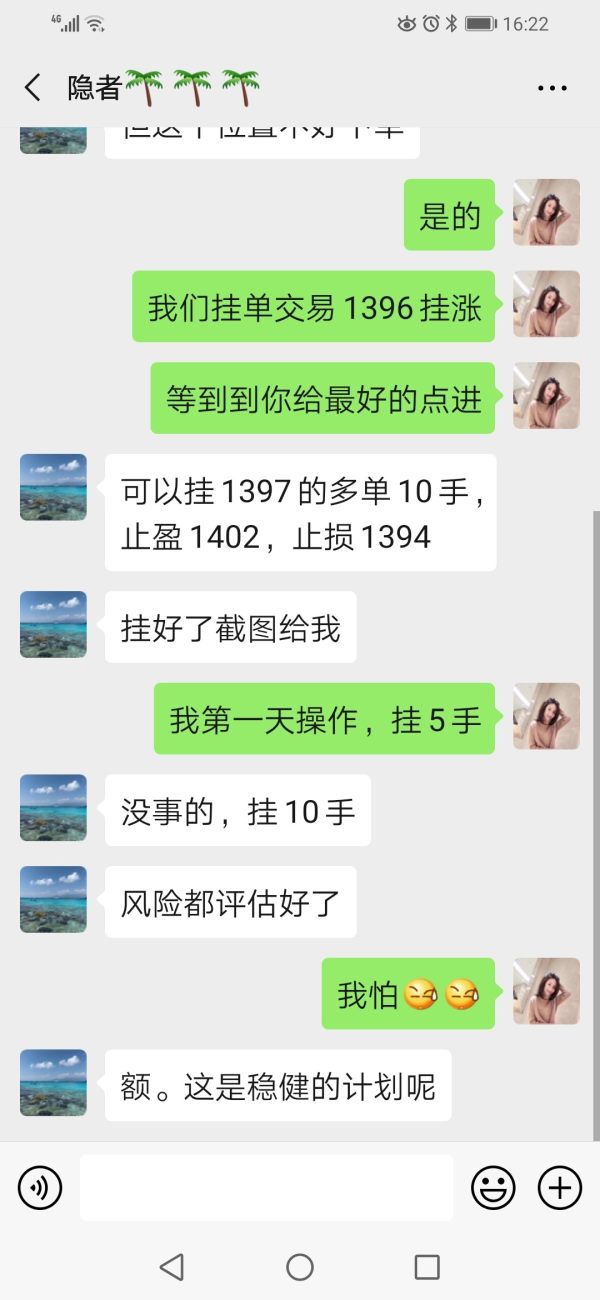Open the emoji picker
The height and width of the screenshot is (1300, 600).
click(x=493, y=1188)
